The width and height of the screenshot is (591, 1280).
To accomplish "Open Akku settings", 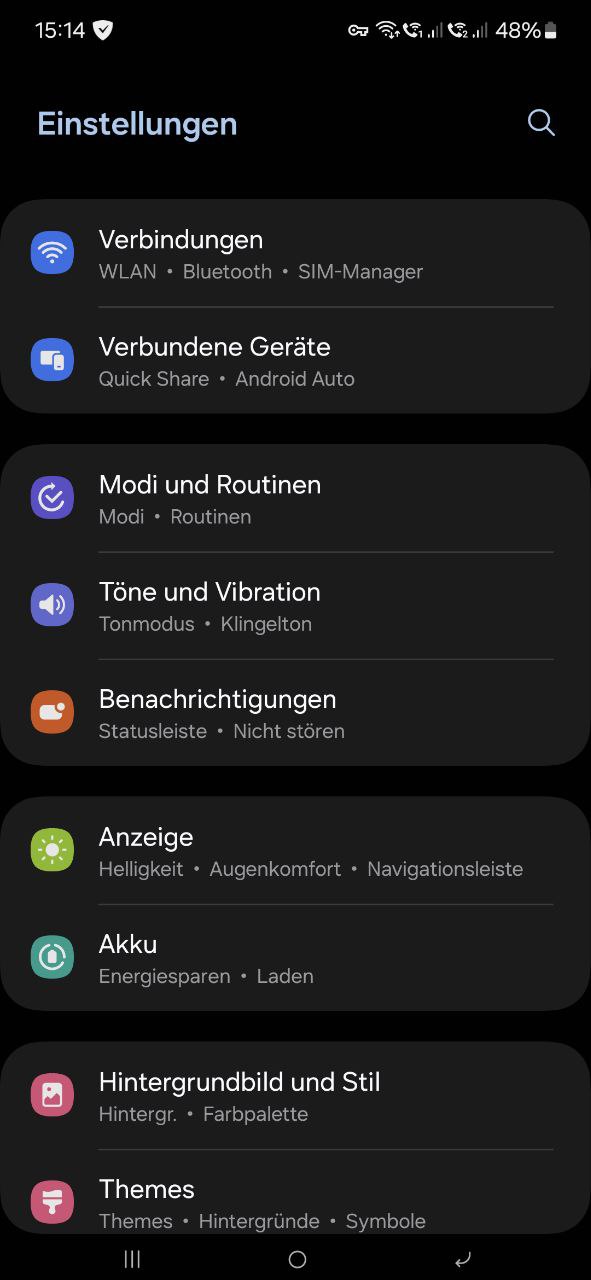I will (295, 958).
